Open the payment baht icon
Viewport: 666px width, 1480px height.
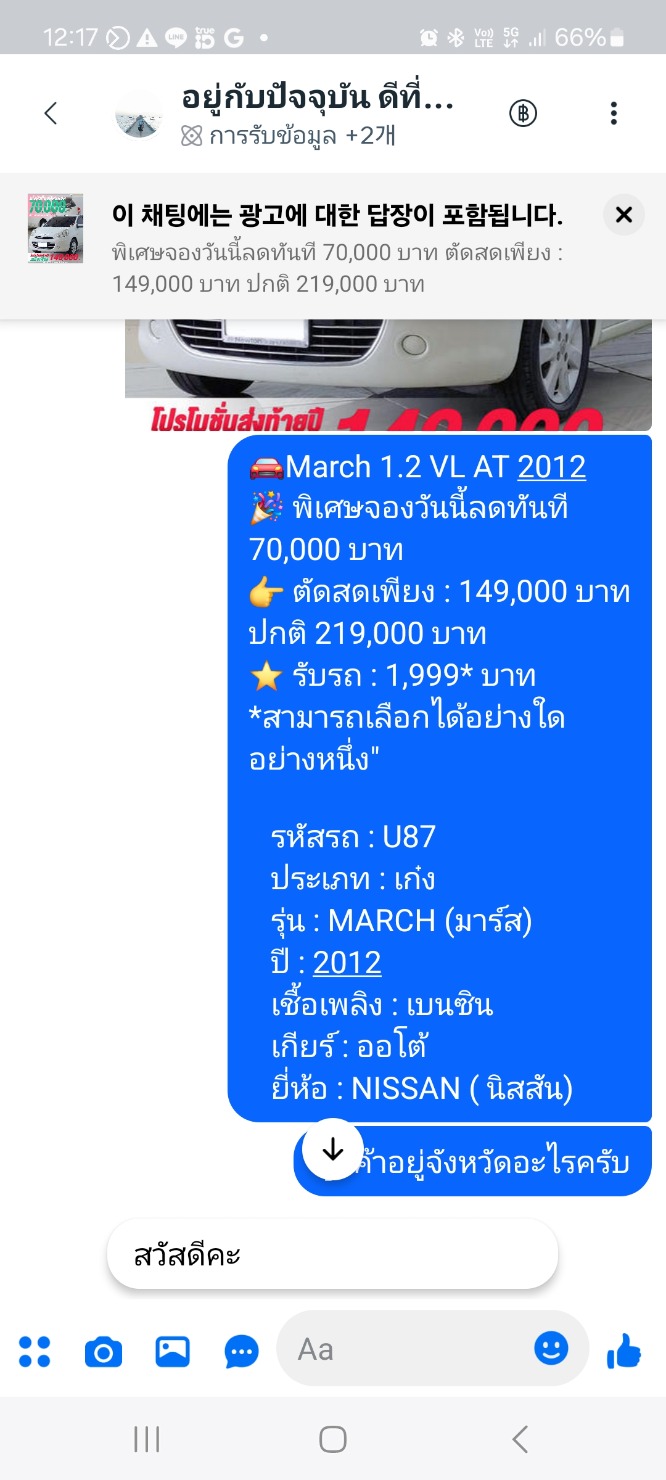(523, 113)
